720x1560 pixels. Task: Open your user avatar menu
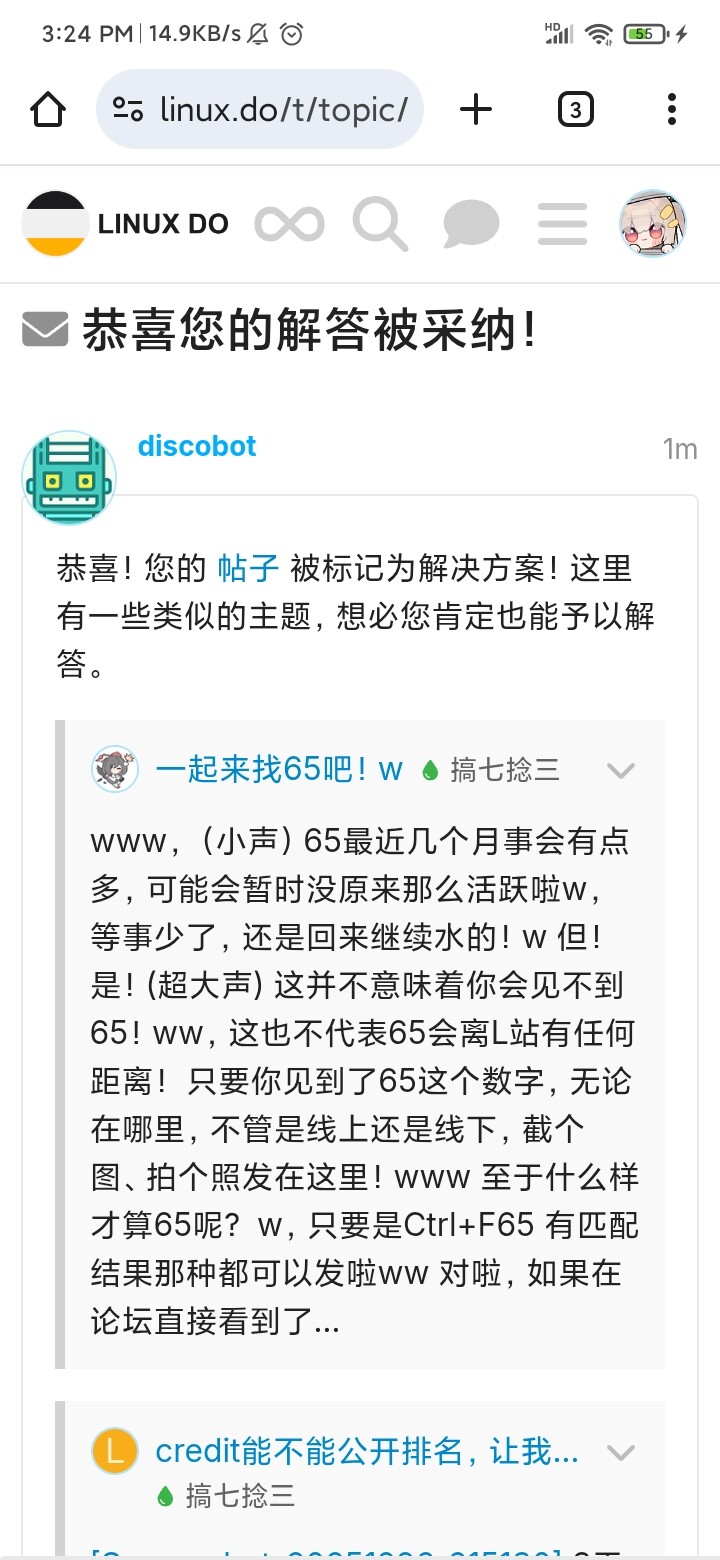(x=653, y=223)
